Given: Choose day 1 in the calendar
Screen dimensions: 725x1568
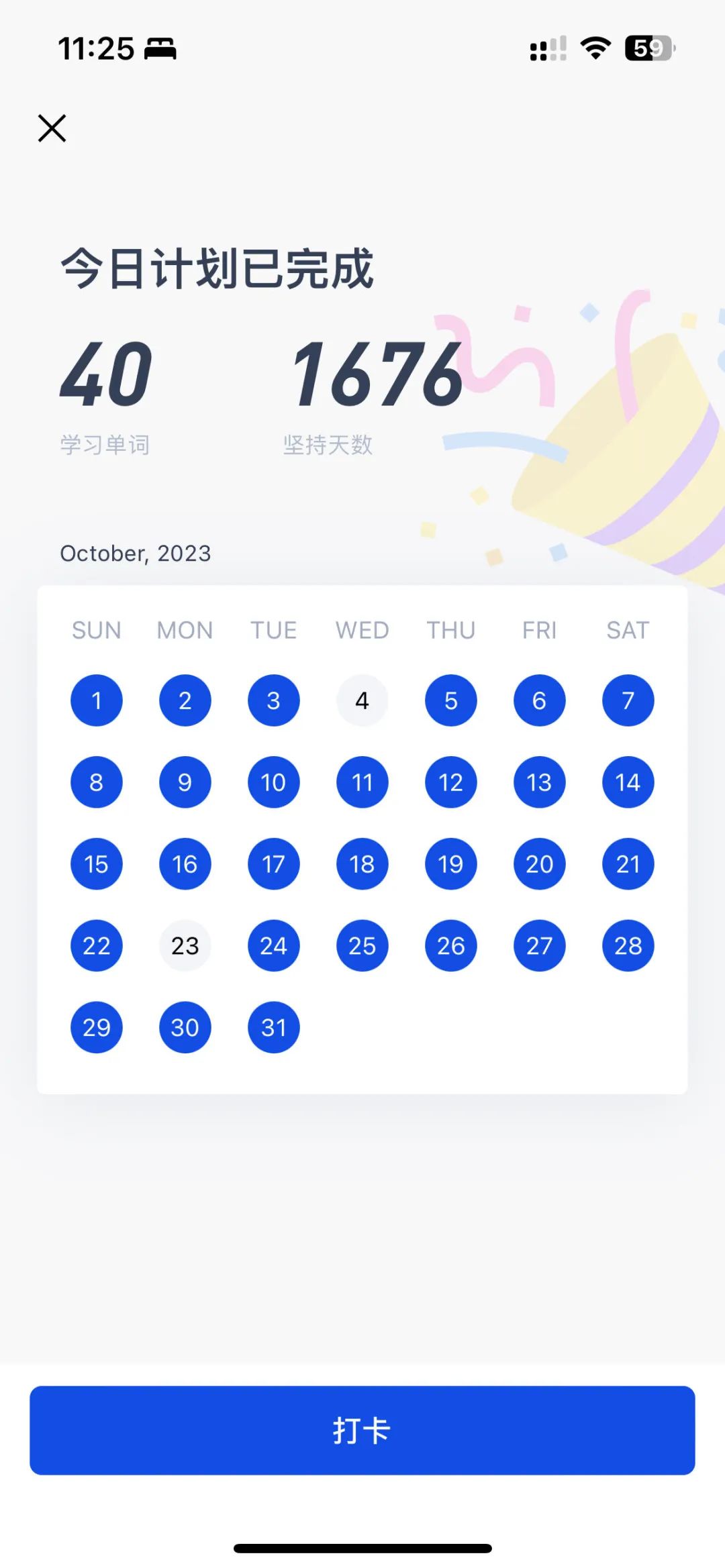Looking at the screenshot, I should (x=96, y=700).
